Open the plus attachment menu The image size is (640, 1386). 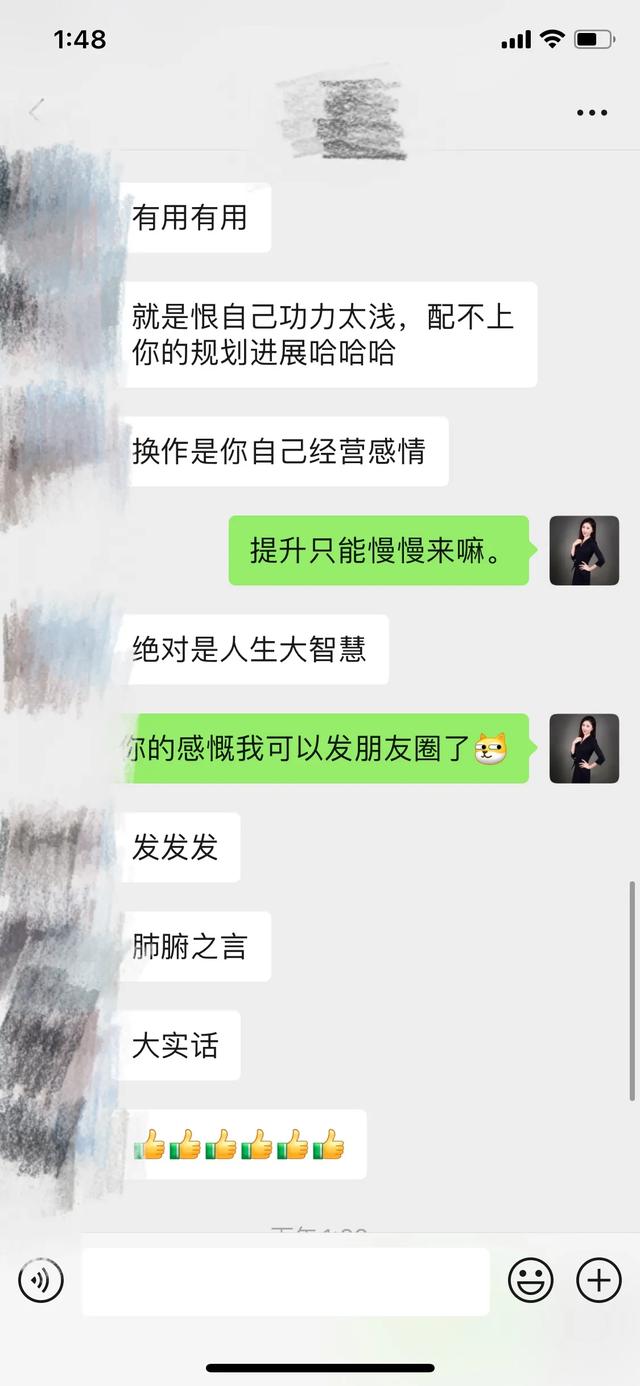(599, 1280)
